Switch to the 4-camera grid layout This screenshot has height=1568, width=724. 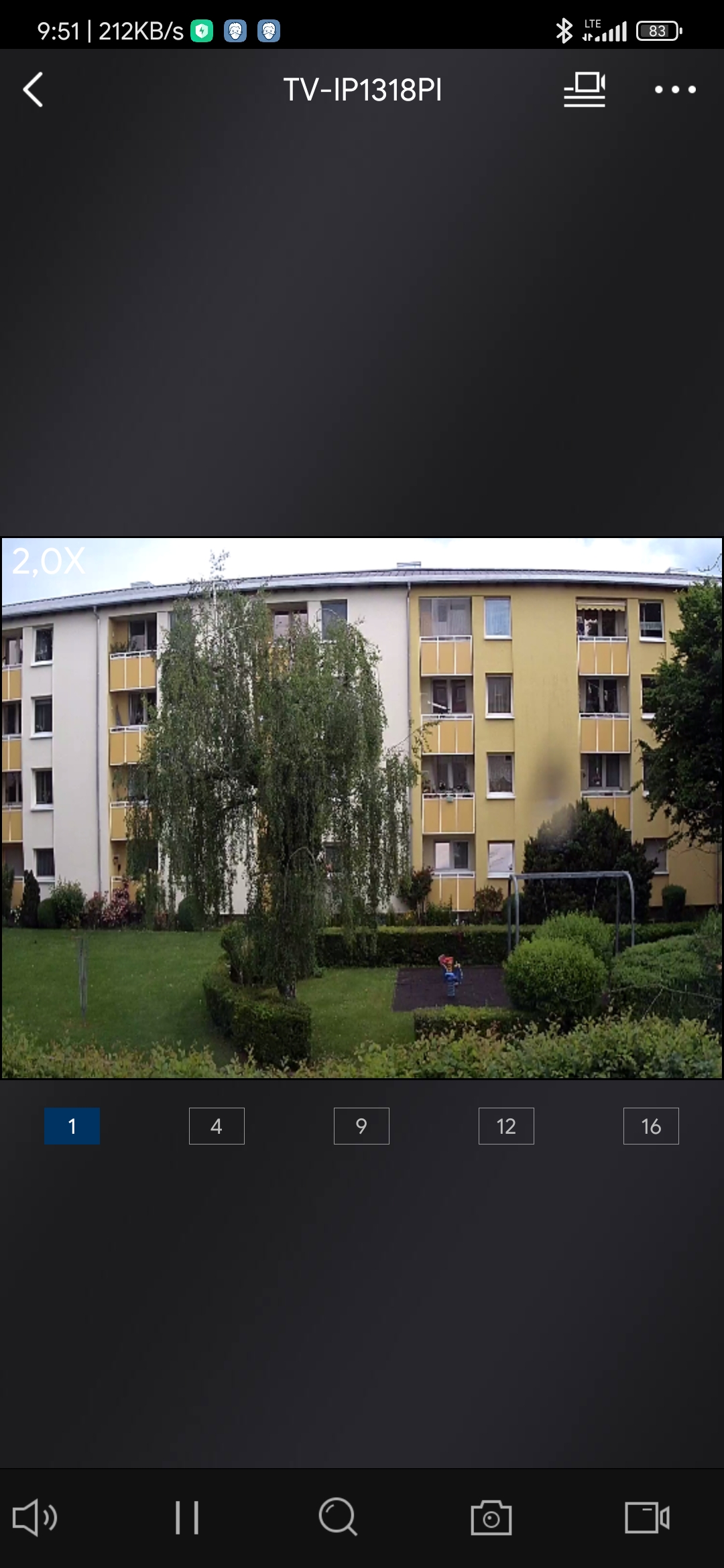[x=217, y=1126]
